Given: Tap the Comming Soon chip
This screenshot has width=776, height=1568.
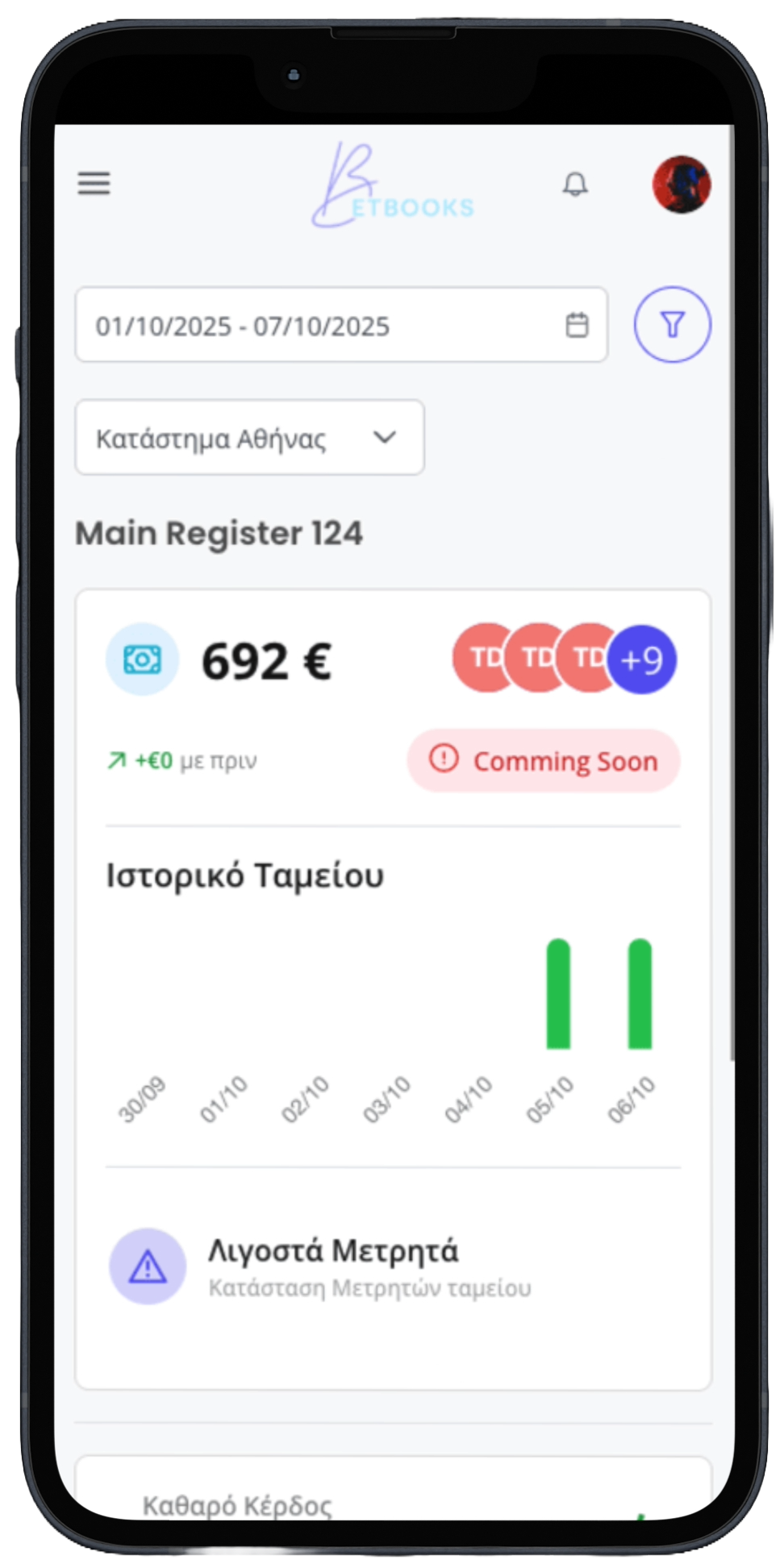Looking at the screenshot, I should pyautogui.click(x=544, y=760).
